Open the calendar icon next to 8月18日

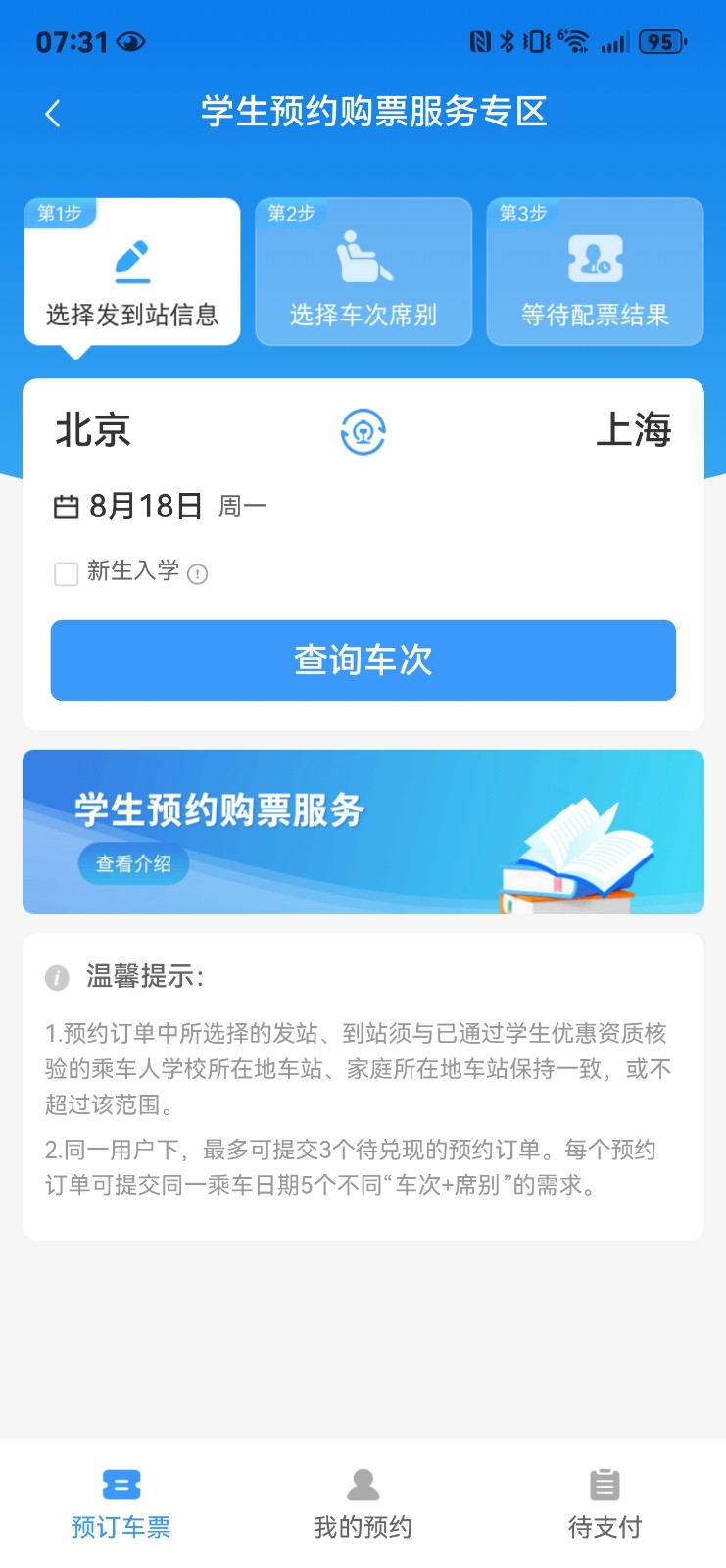click(65, 506)
